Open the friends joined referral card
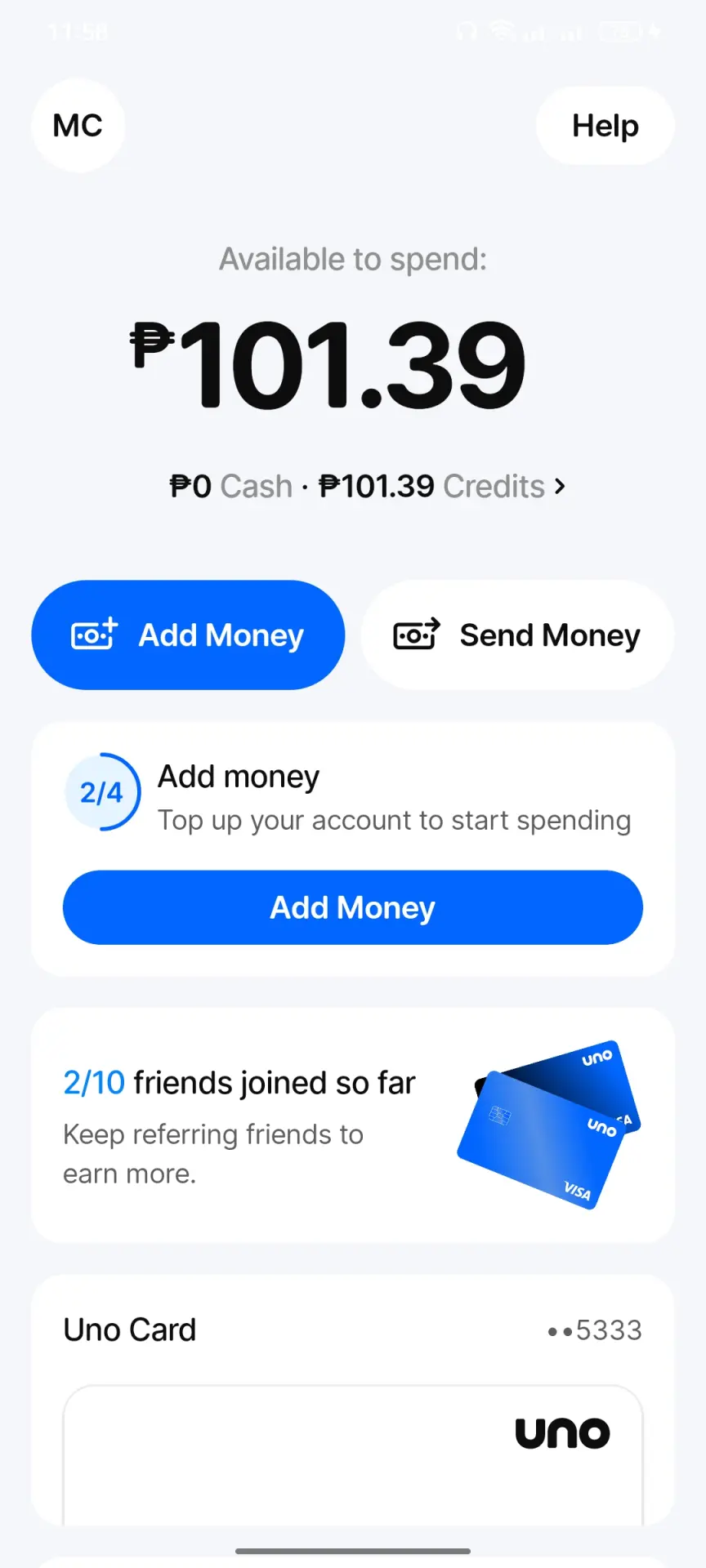706x1568 pixels. tap(353, 1125)
